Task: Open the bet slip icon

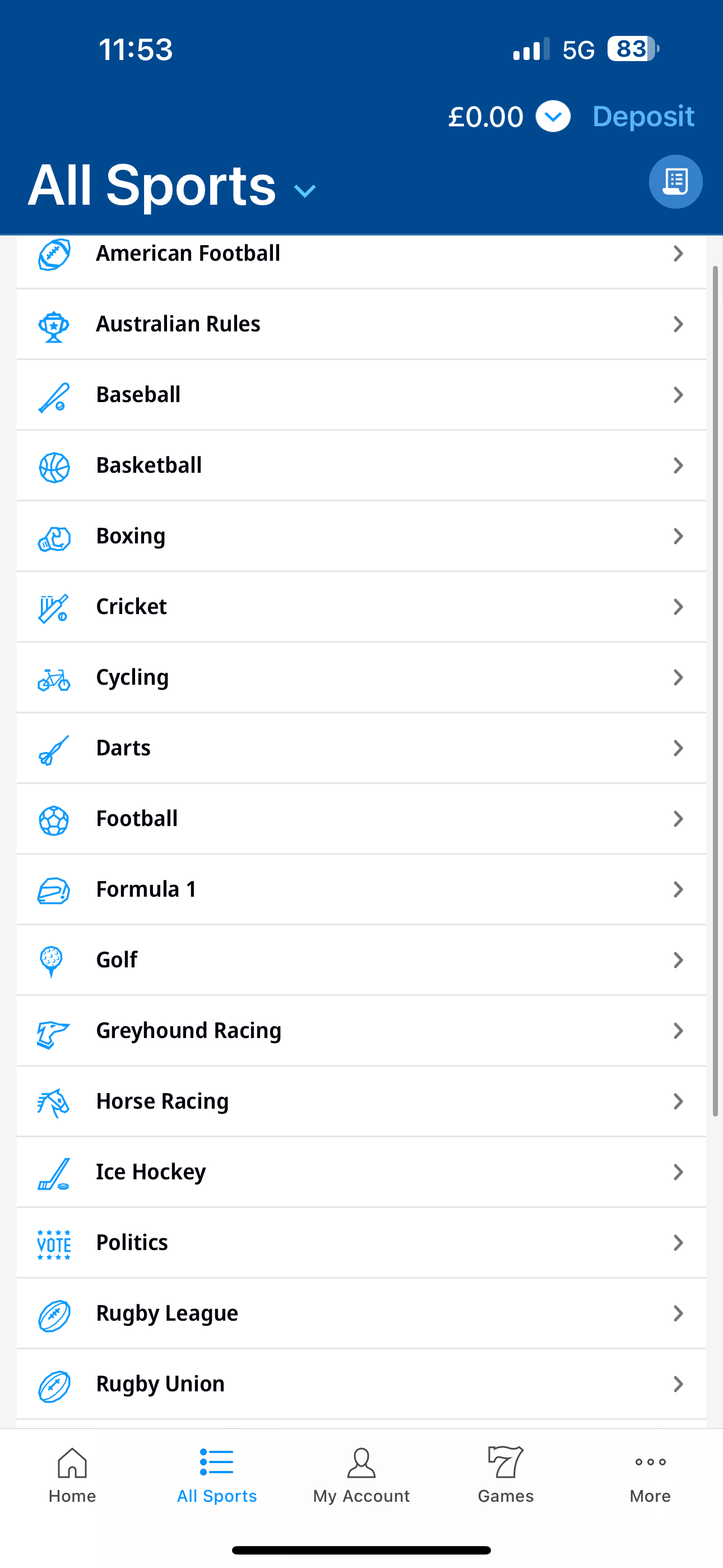Action: tap(675, 181)
